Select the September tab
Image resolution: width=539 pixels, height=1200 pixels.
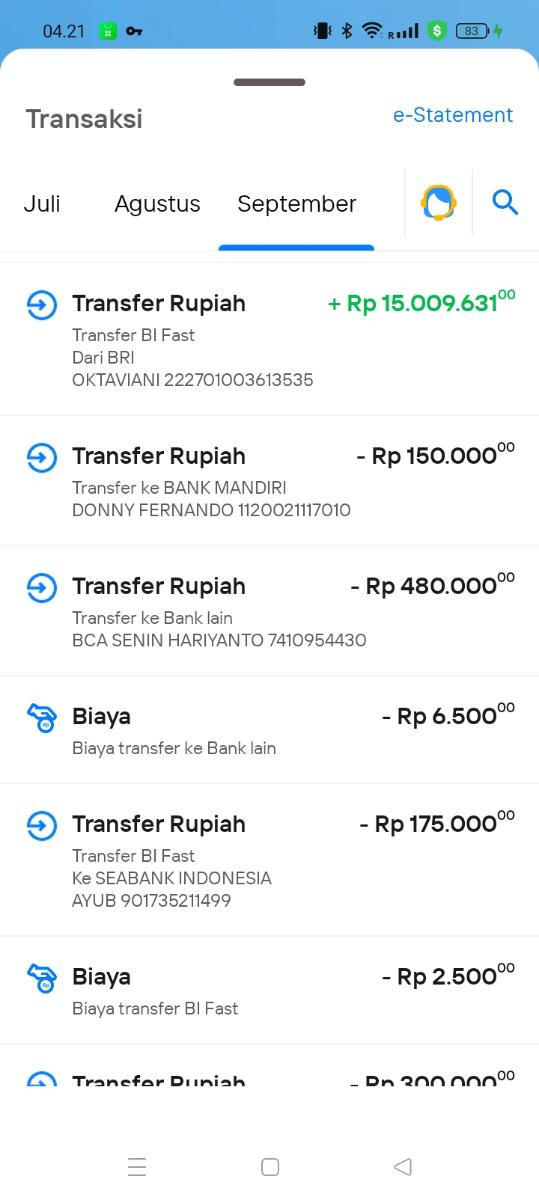pyautogui.click(x=297, y=204)
